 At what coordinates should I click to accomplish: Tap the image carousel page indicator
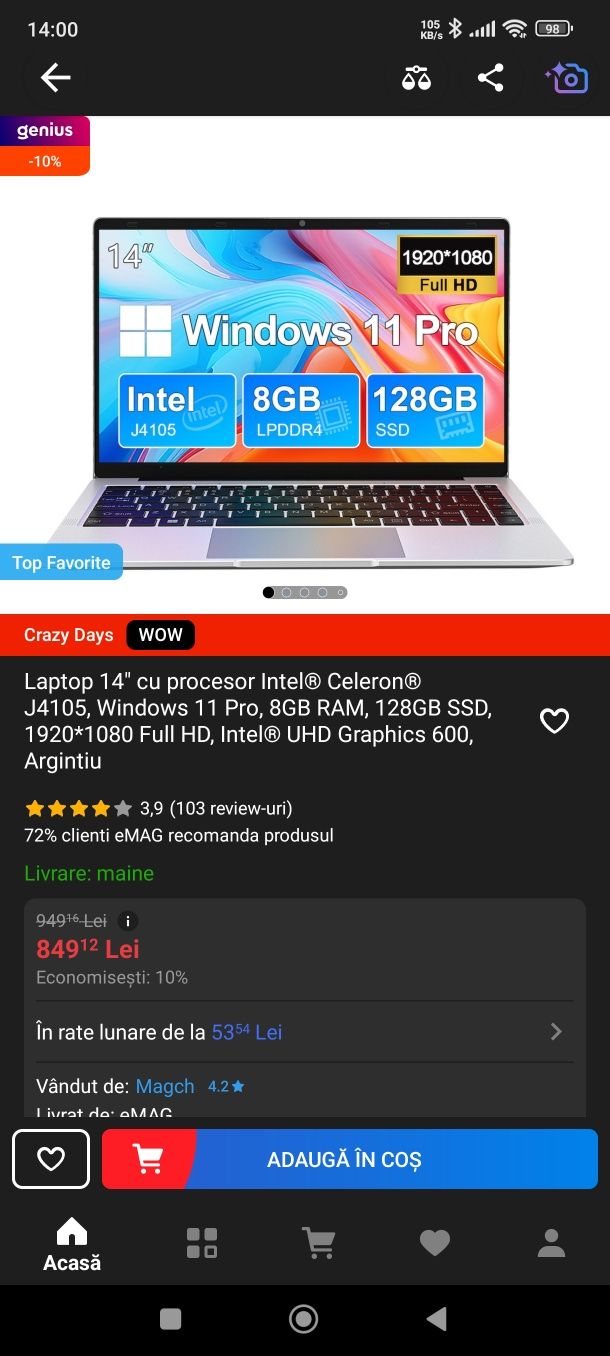tap(305, 592)
